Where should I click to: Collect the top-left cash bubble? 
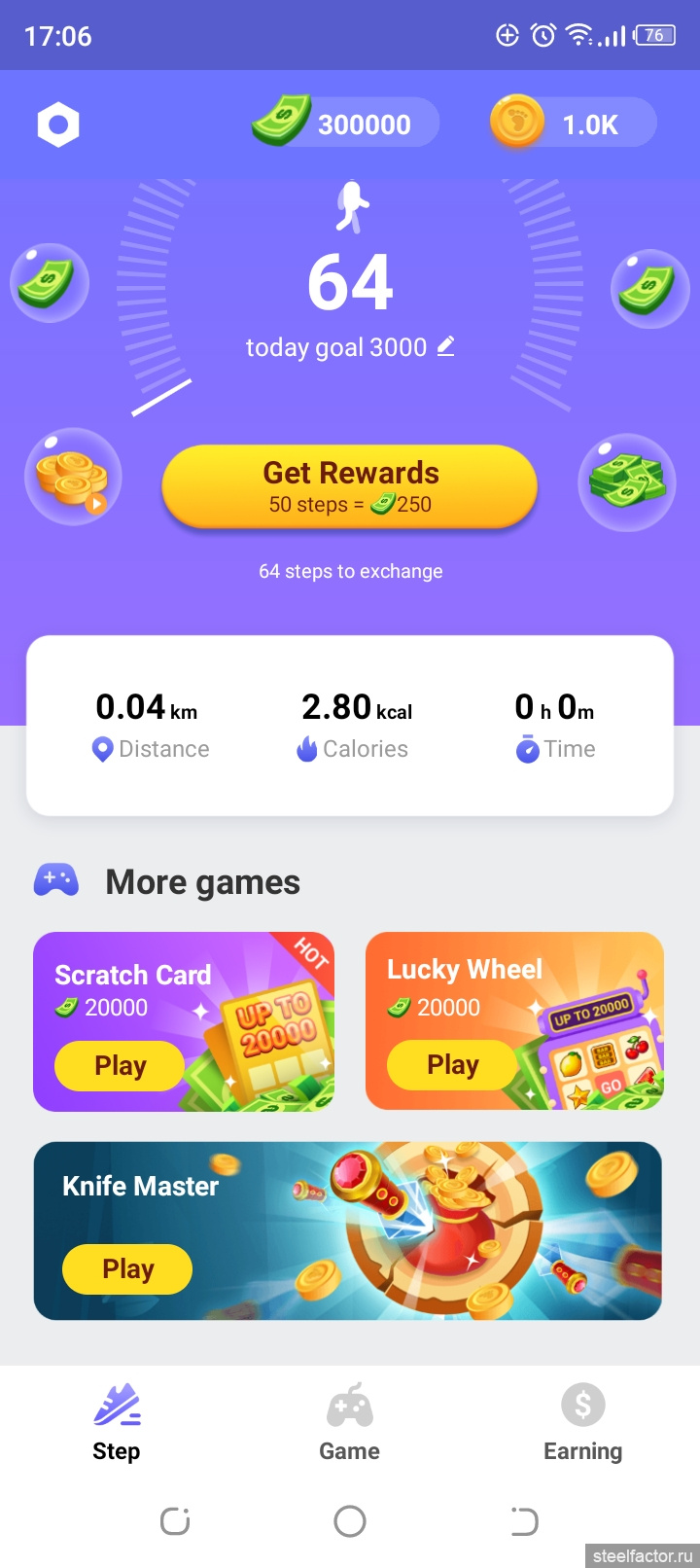[x=49, y=282]
